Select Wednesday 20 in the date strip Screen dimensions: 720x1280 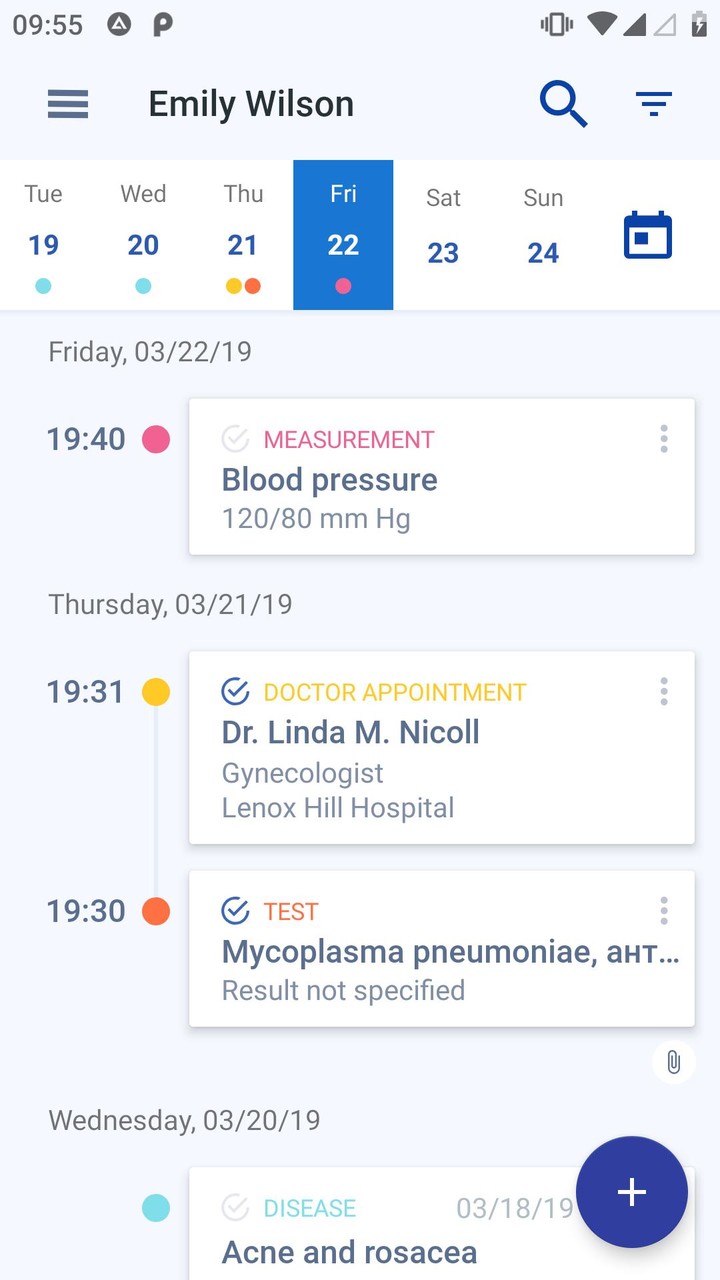(x=143, y=236)
